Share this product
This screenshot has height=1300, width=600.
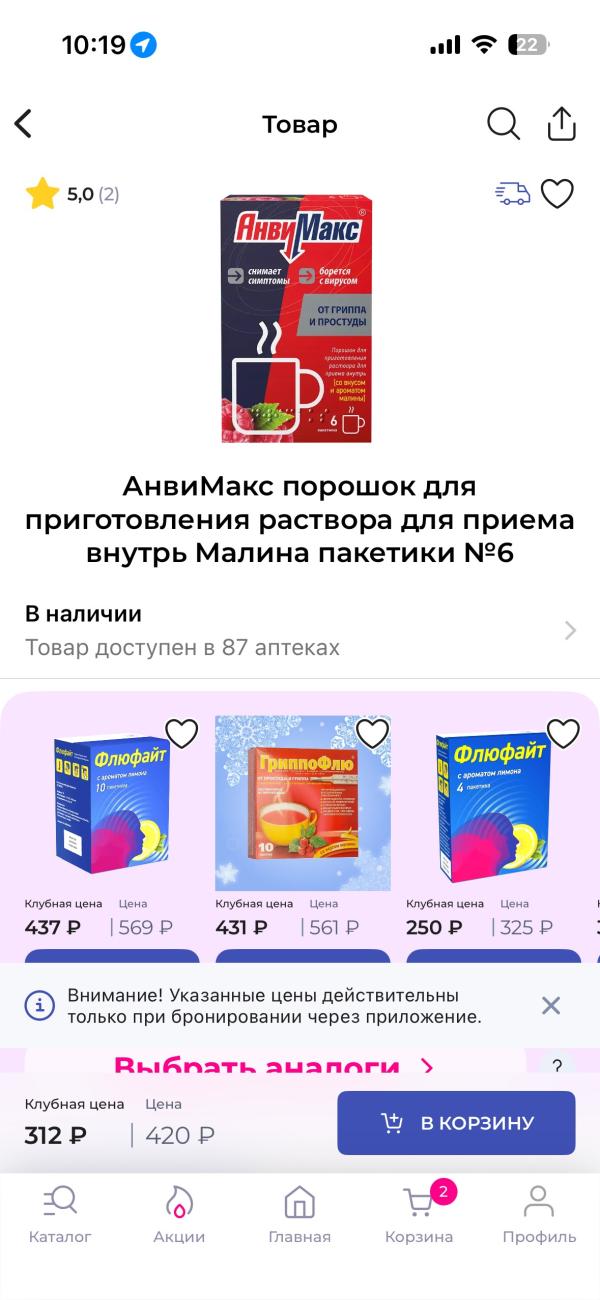[562, 124]
